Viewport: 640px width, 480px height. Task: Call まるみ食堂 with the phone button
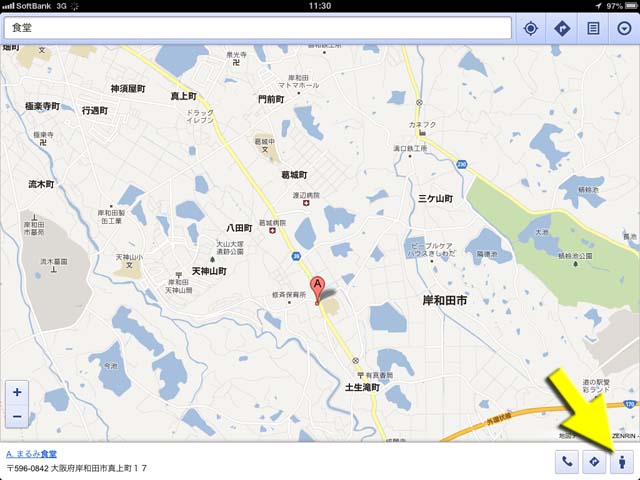click(567, 461)
